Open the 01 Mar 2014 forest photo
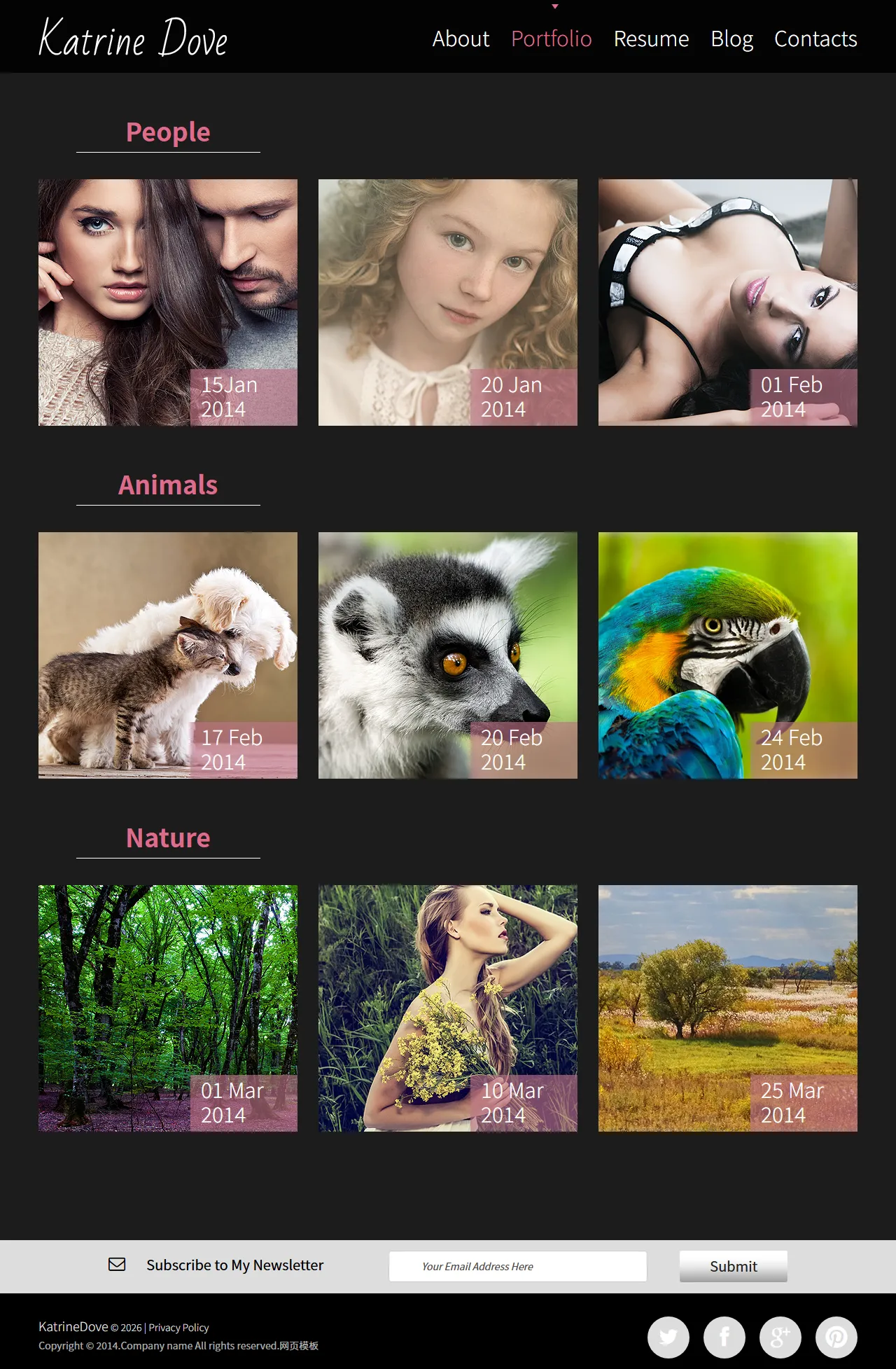The height and width of the screenshot is (1369, 896). click(x=167, y=1008)
